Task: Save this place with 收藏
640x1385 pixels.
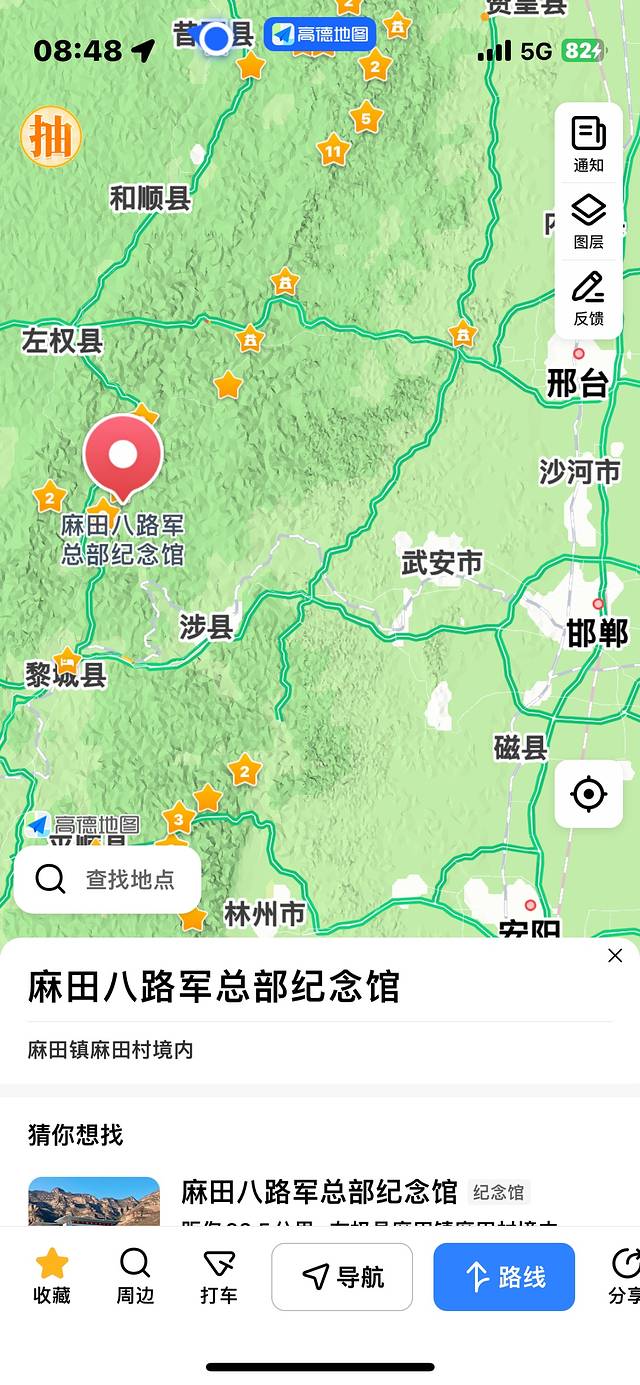Action: point(52,1276)
